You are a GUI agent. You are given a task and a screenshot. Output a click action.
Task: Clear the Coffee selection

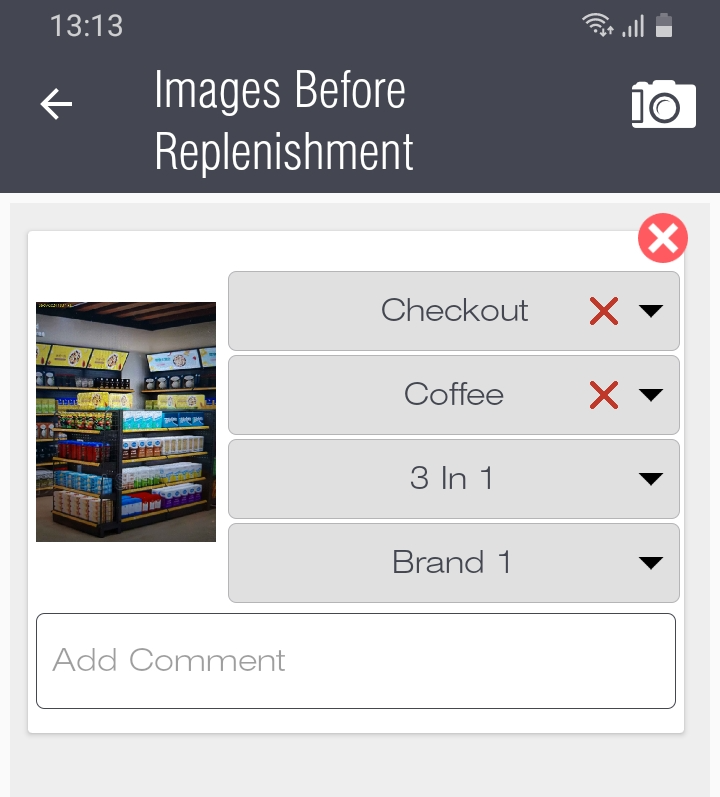tap(604, 395)
